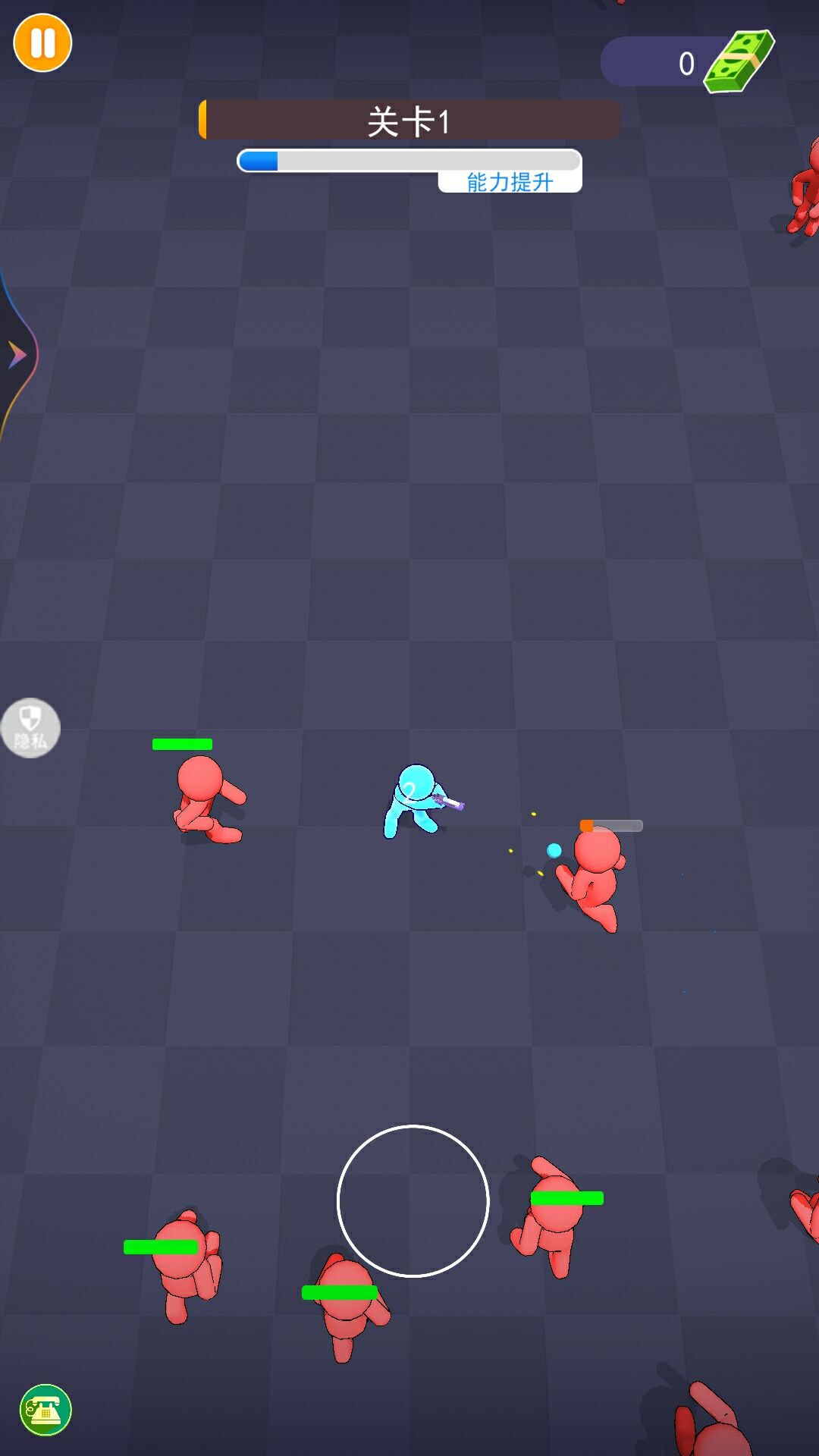Image resolution: width=819 pixels, height=1456 pixels.
Task: Open the 隐私 privacy button
Action: tap(30, 728)
